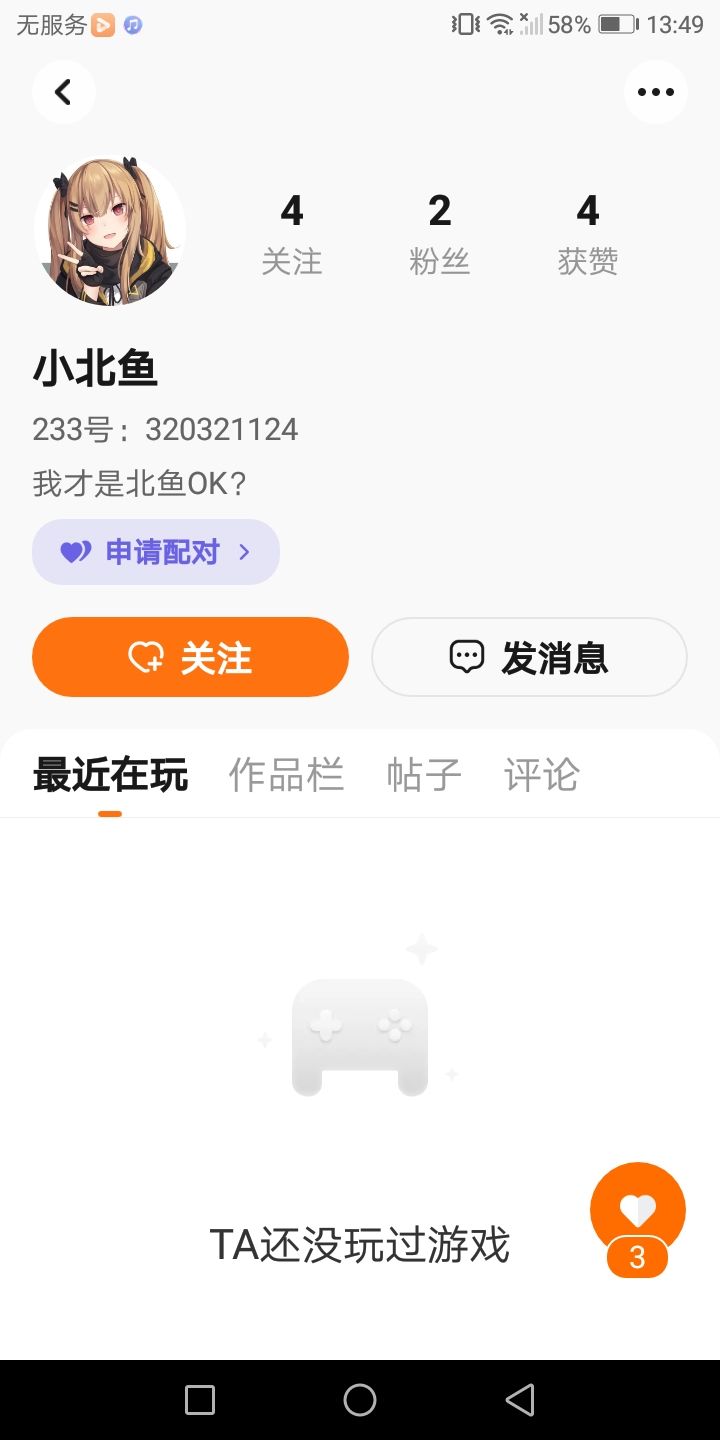Tap 申请配对 to request pairing
The width and height of the screenshot is (720, 1440).
click(x=156, y=552)
